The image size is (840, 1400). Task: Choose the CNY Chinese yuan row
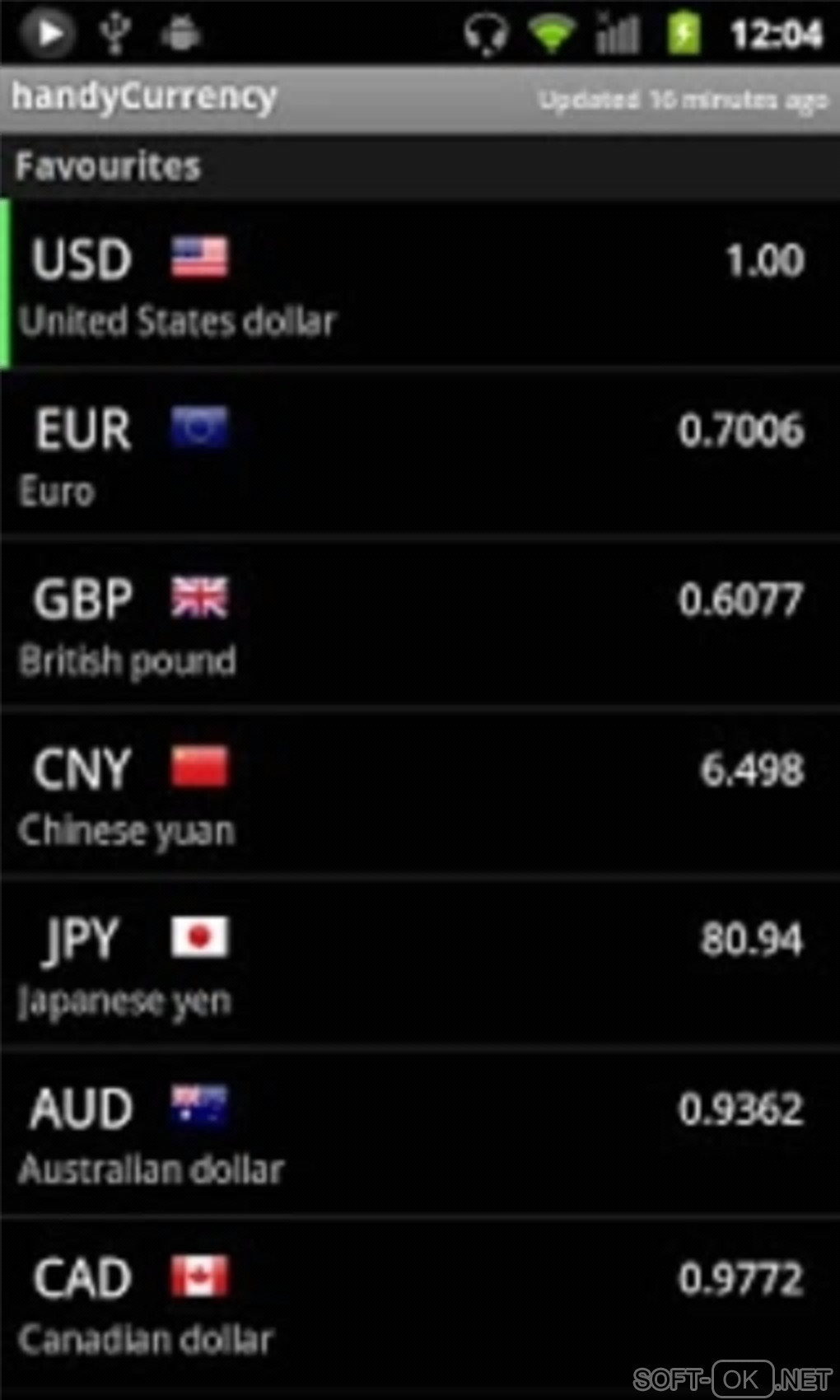click(420, 795)
